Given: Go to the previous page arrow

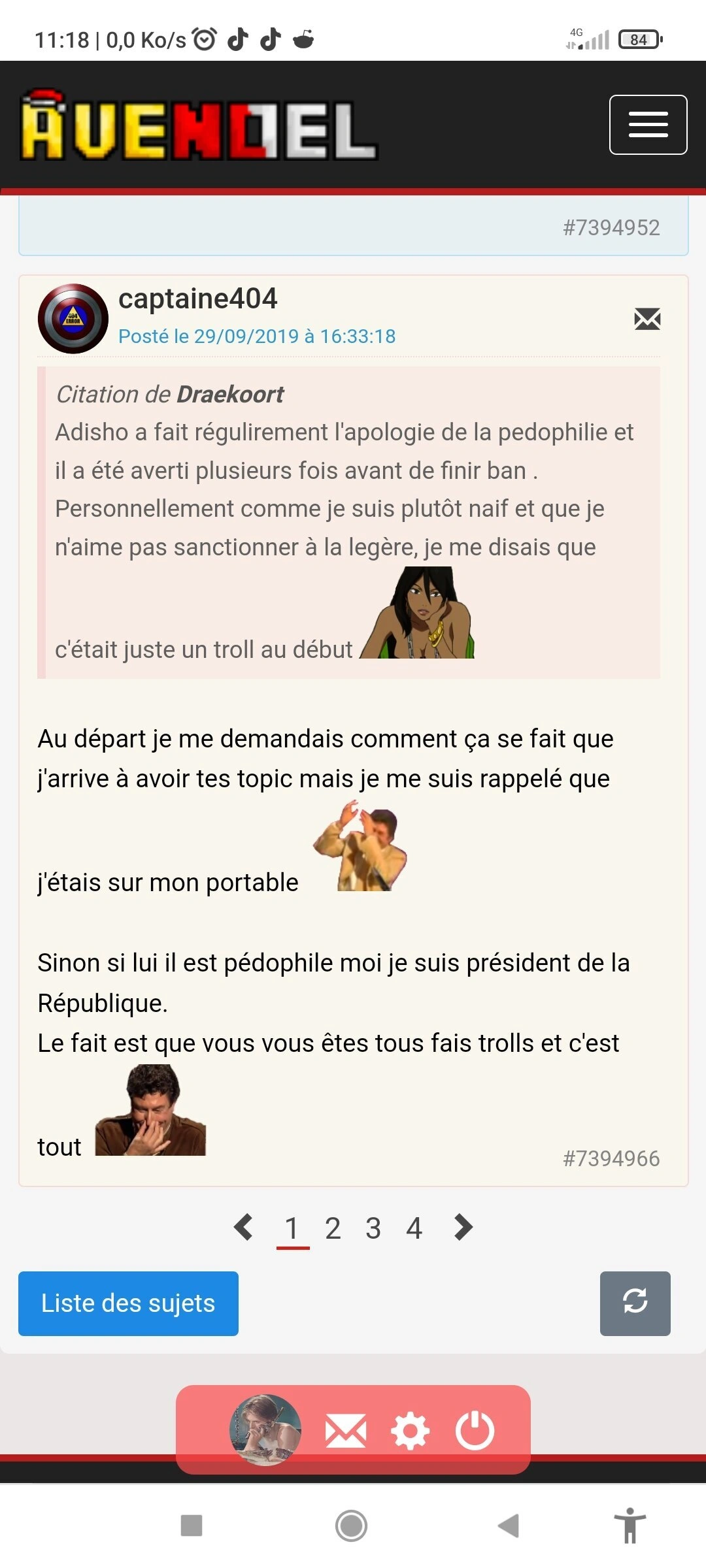Looking at the screenshot, I should tap(244, 1228).
